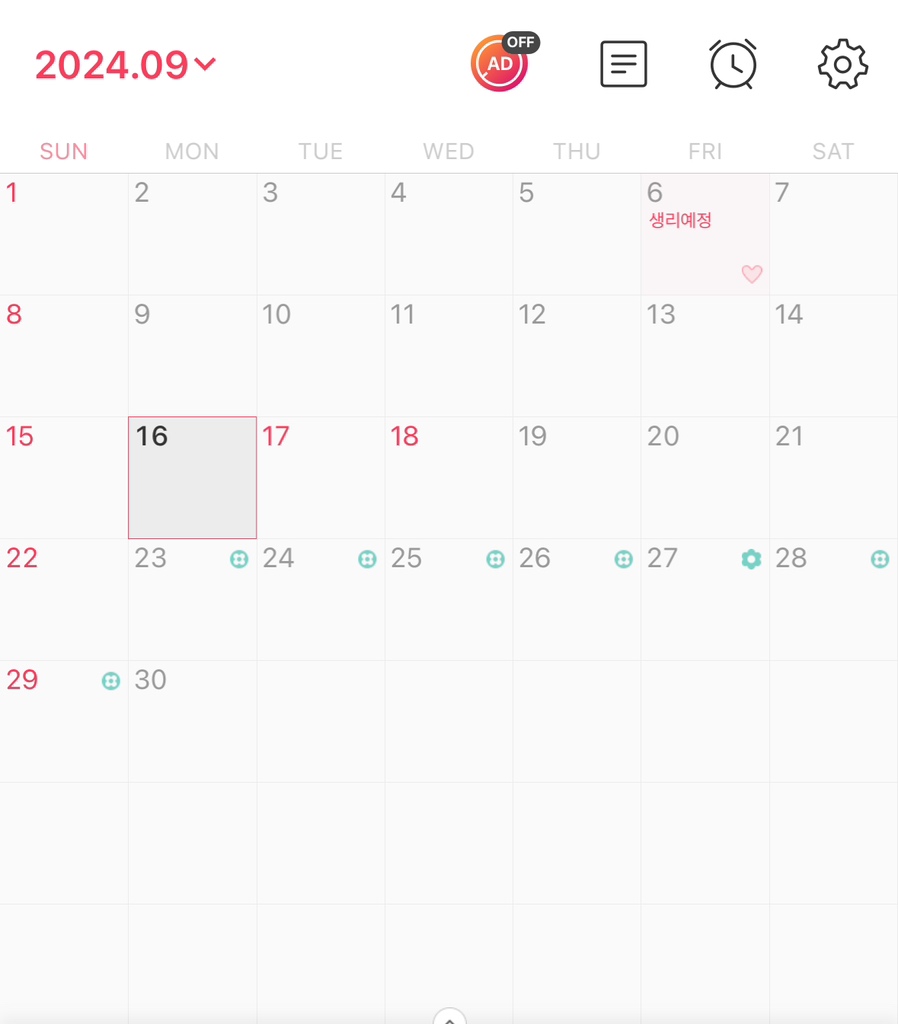Select September 6 with period expected
The image size is (898, 1024).
704,235
